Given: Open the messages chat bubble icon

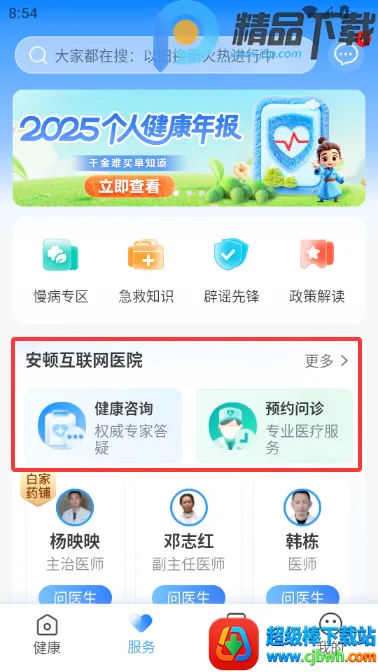Looking at the screenshot, I should [346, 55].
